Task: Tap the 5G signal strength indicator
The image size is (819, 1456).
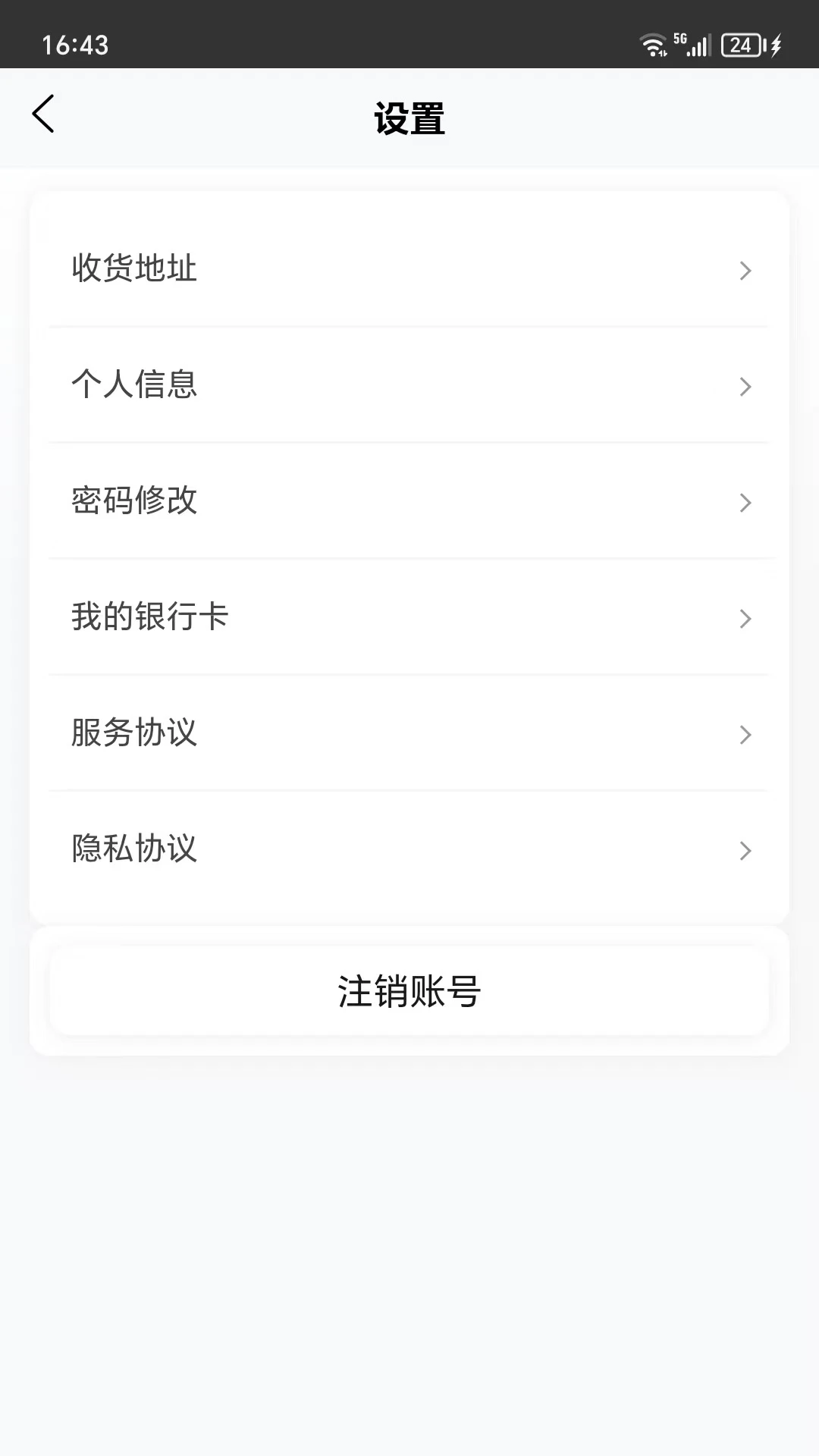Action: click(694, 45)
